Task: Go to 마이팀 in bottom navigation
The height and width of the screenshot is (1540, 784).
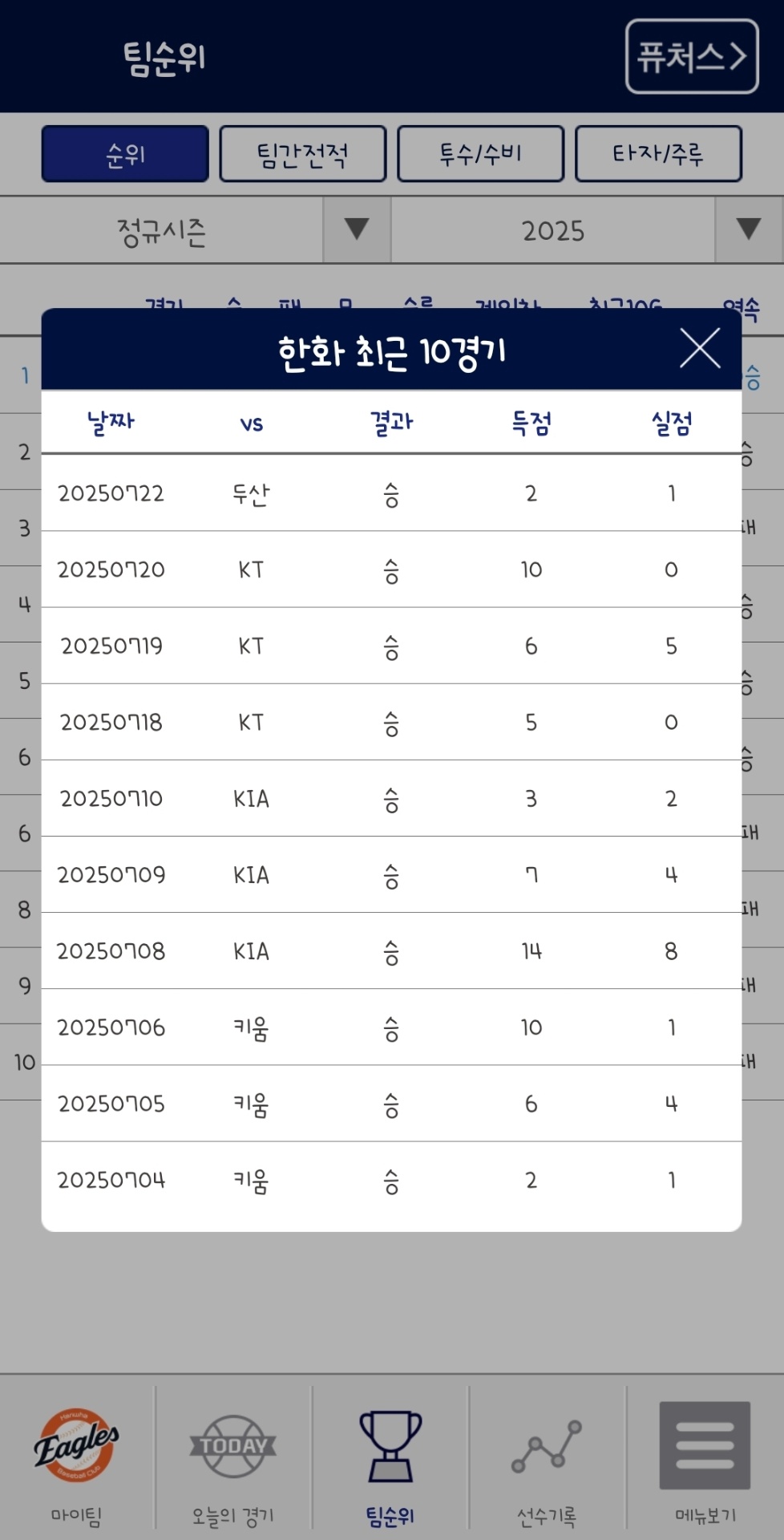Action: coord(77,1461)
